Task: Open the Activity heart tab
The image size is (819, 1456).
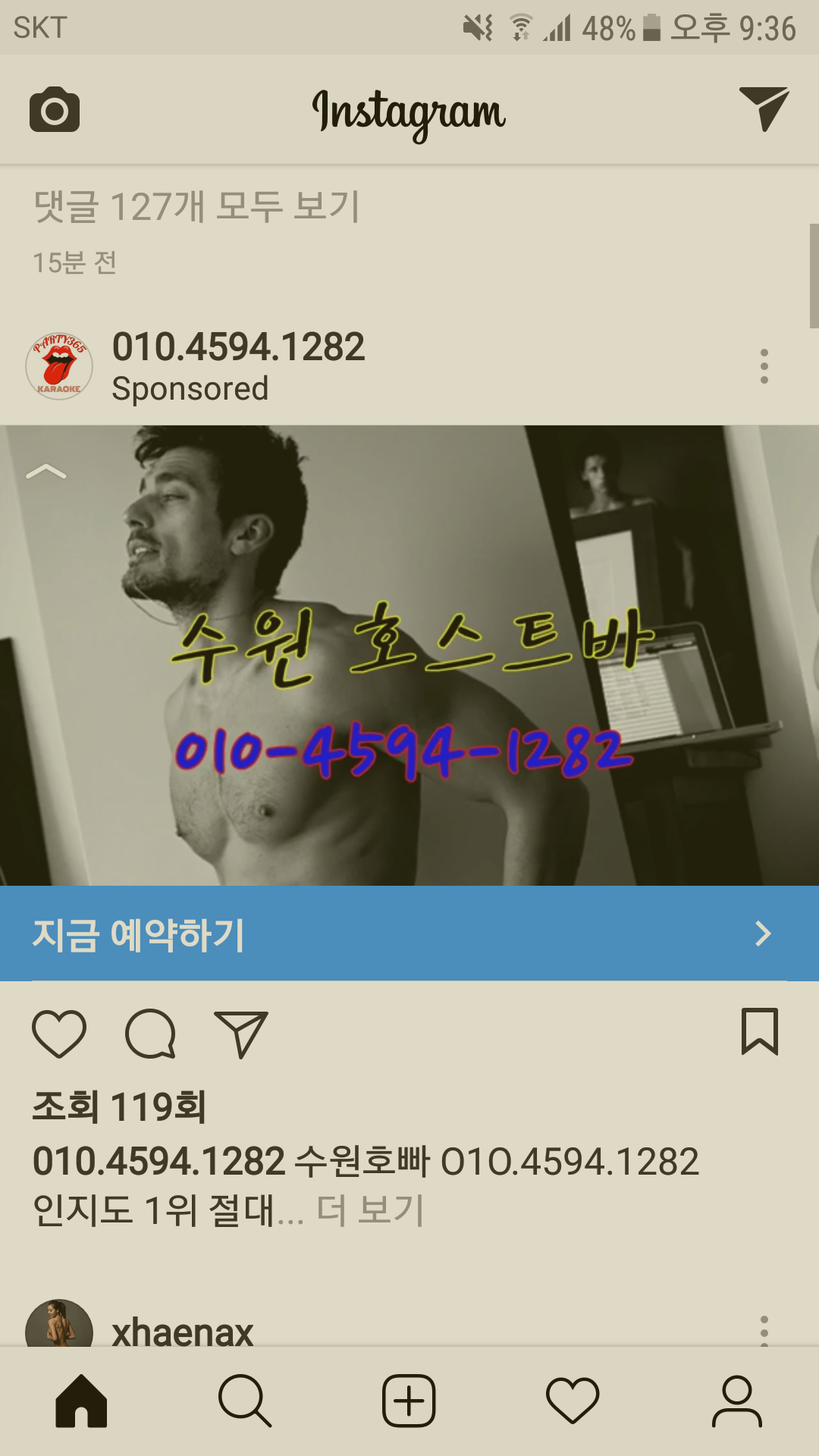Action: click(x=573, y=1401)
